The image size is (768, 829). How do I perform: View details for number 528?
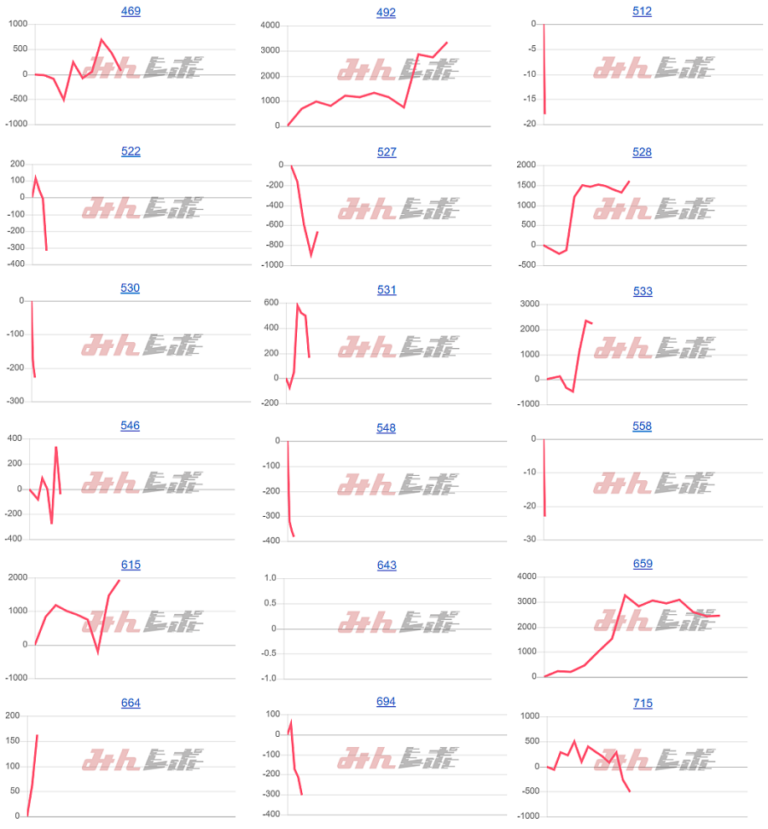[642, 152]
